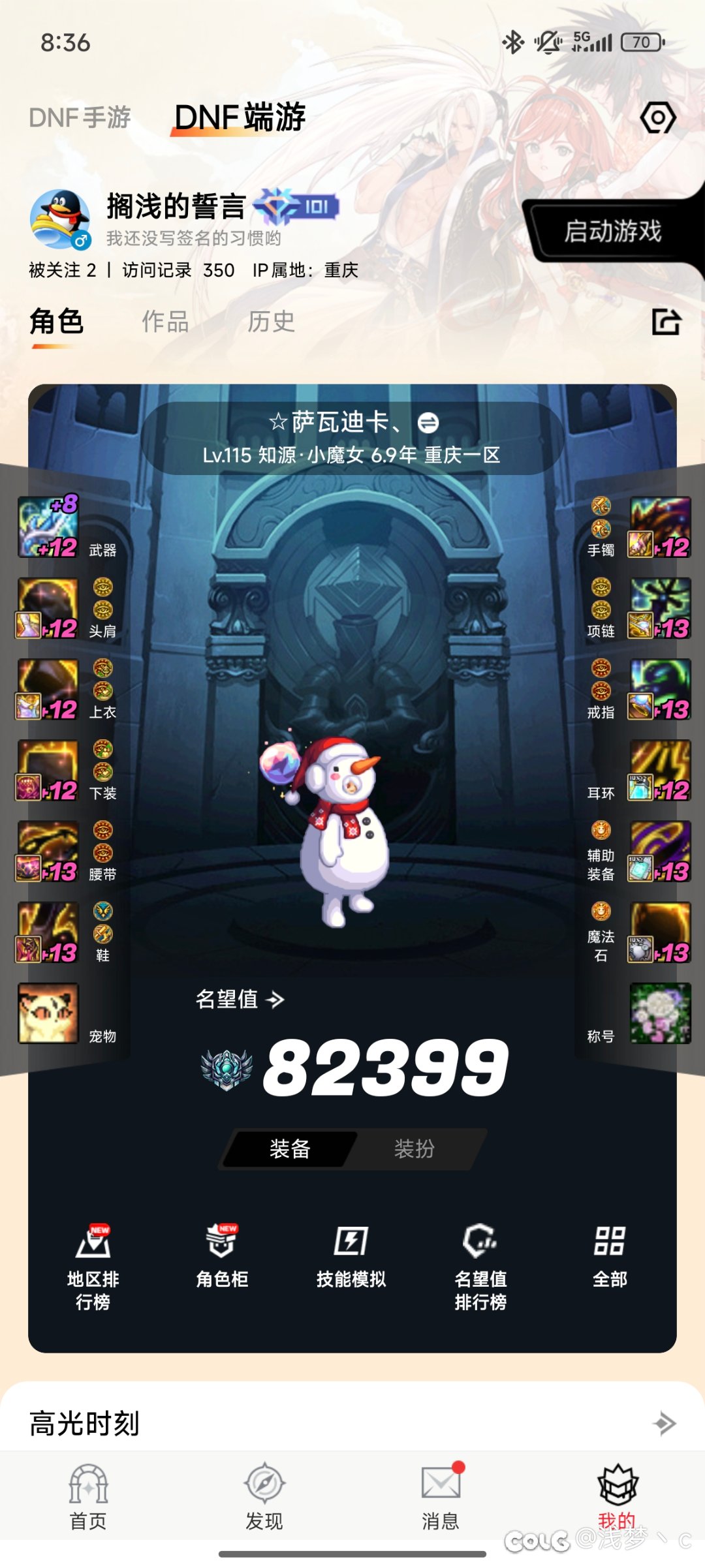Tap the 启动游戏 button

612,231
